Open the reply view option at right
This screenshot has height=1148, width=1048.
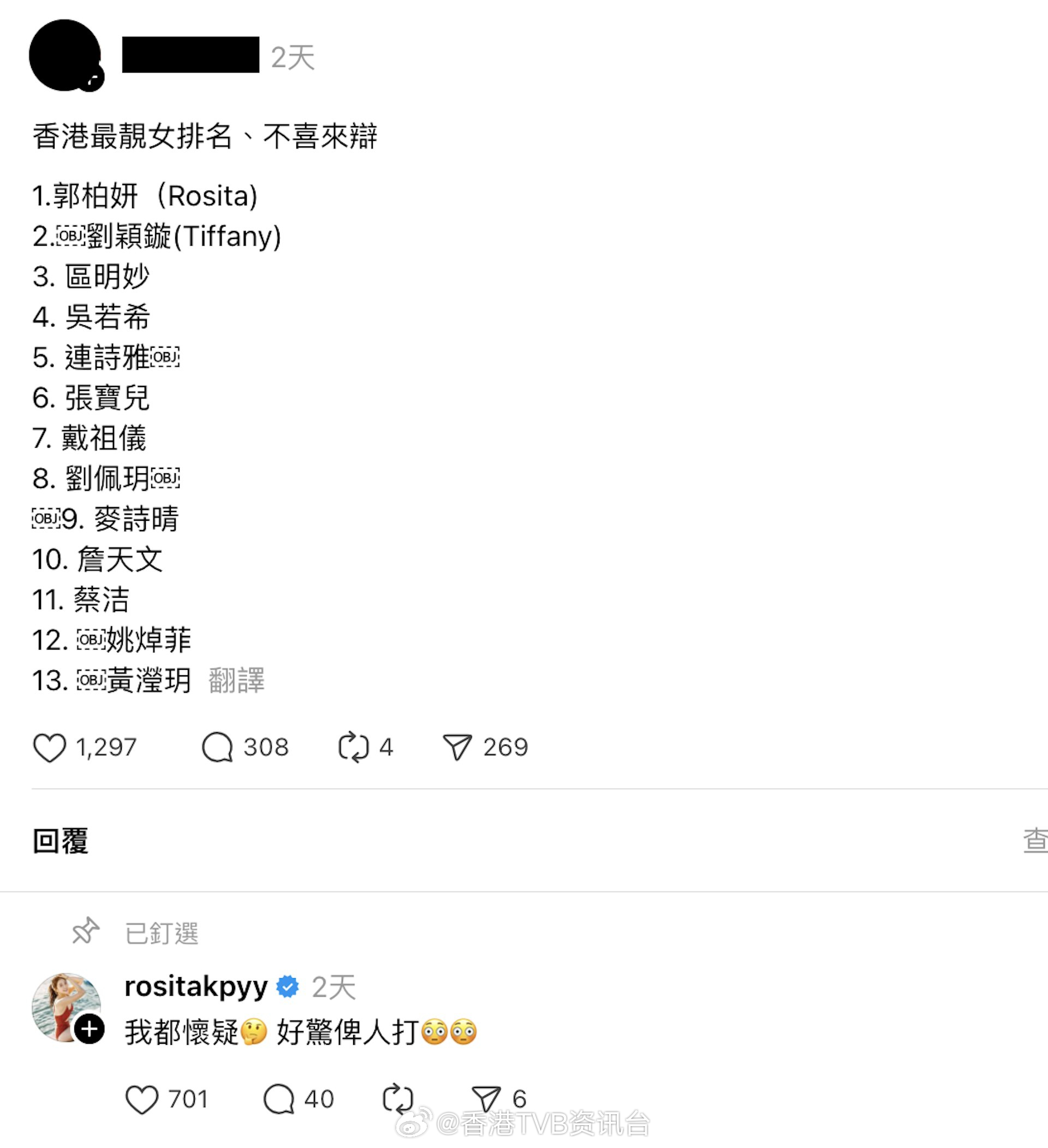(1035, 841)
